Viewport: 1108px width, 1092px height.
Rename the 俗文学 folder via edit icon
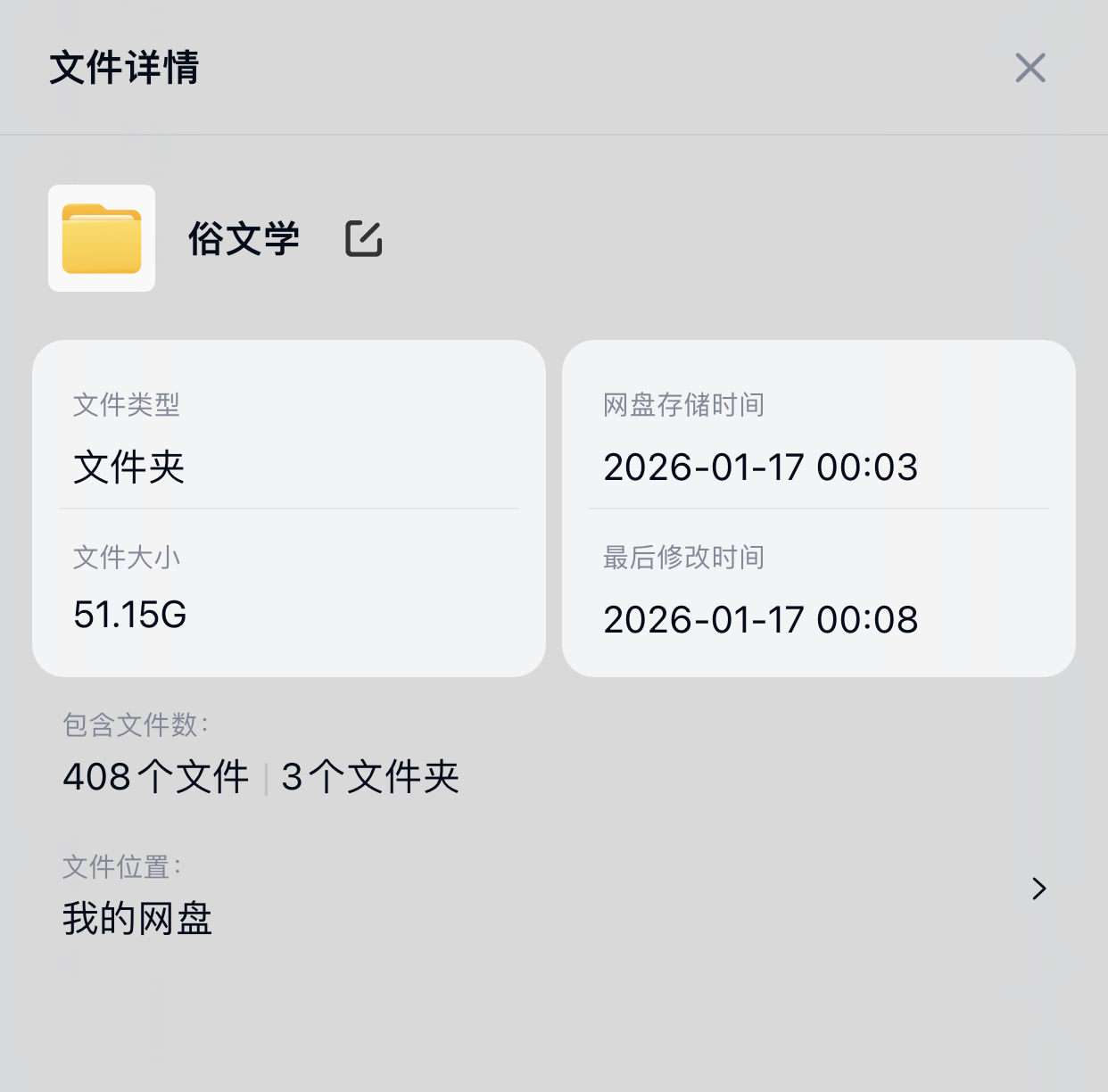[364, 239]
